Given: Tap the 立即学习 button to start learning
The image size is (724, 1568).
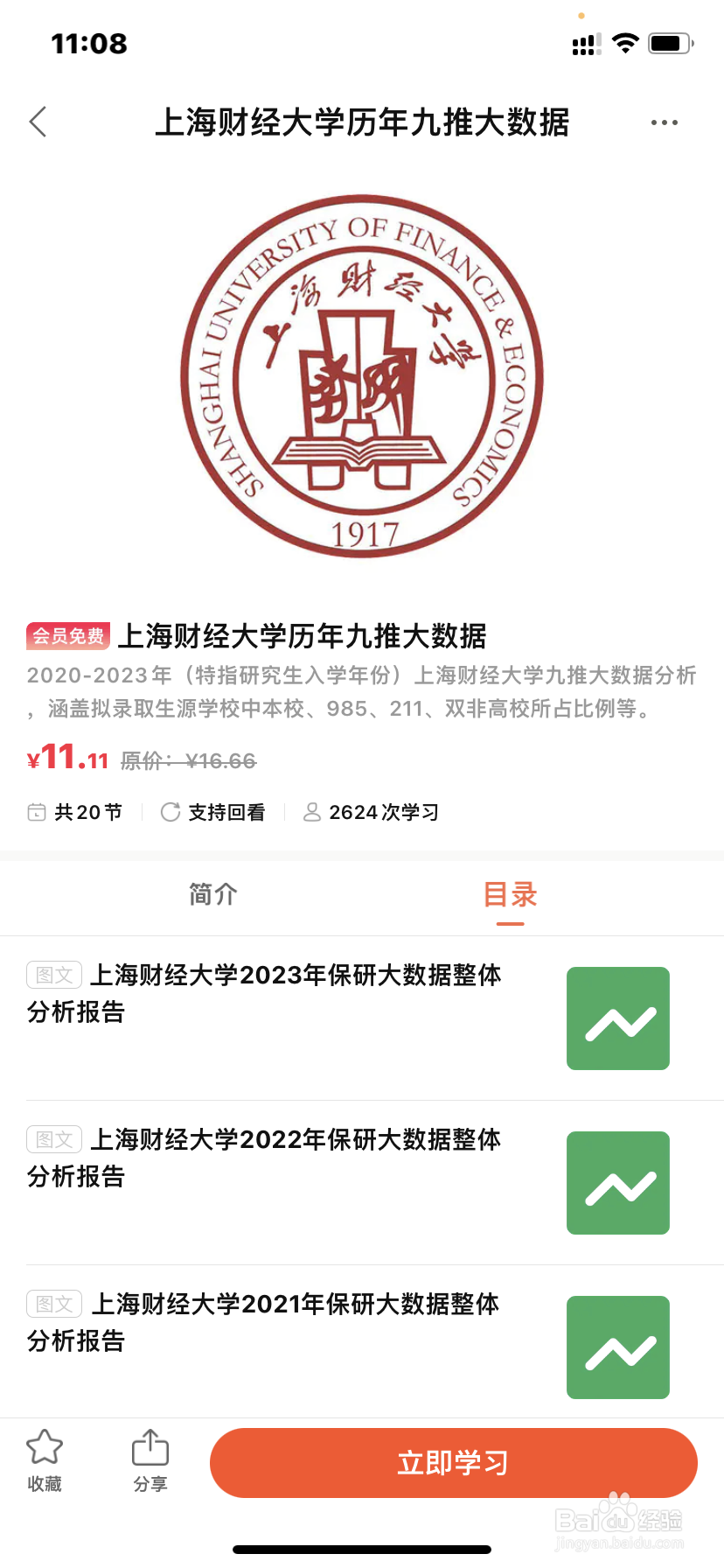Looking at the screenshot, I should pos(453,1461).
